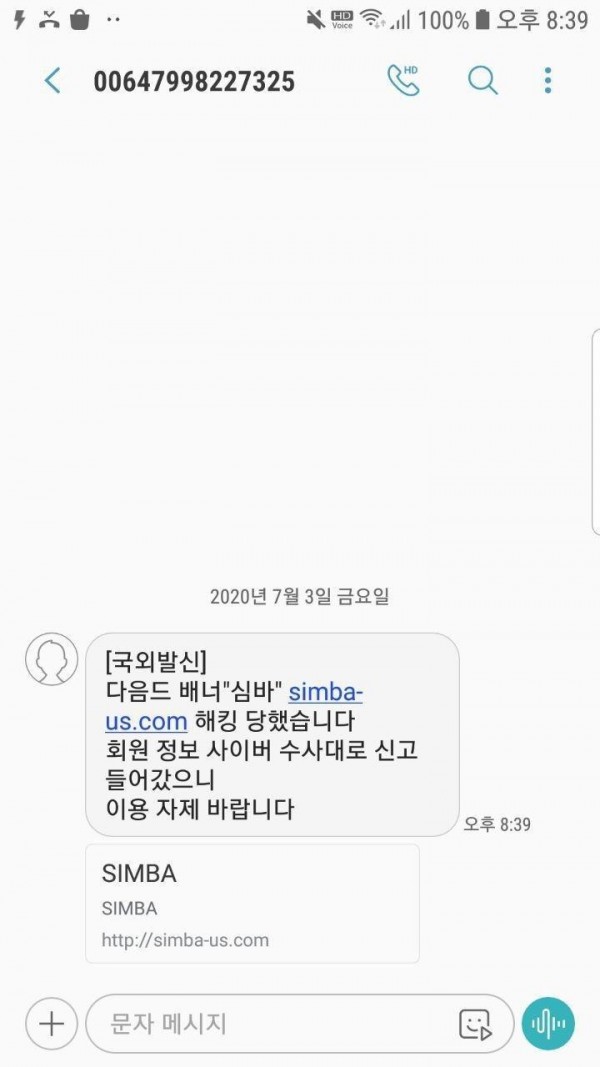Open the overflow menu
The width and height of the screenshot is (600, 1067).
pos(548,81)
